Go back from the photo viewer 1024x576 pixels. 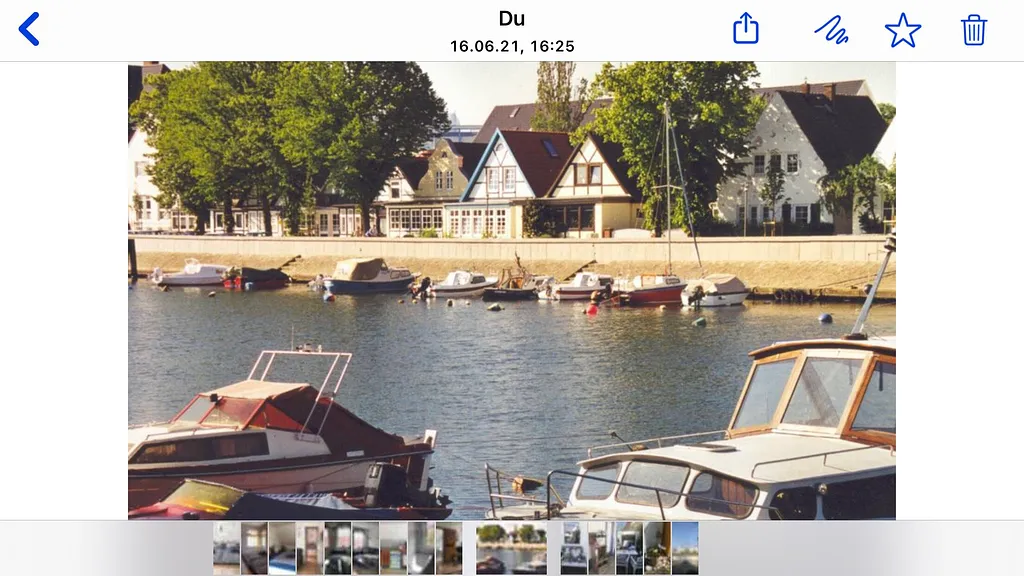pyautogui.click(x=29, y=29)
